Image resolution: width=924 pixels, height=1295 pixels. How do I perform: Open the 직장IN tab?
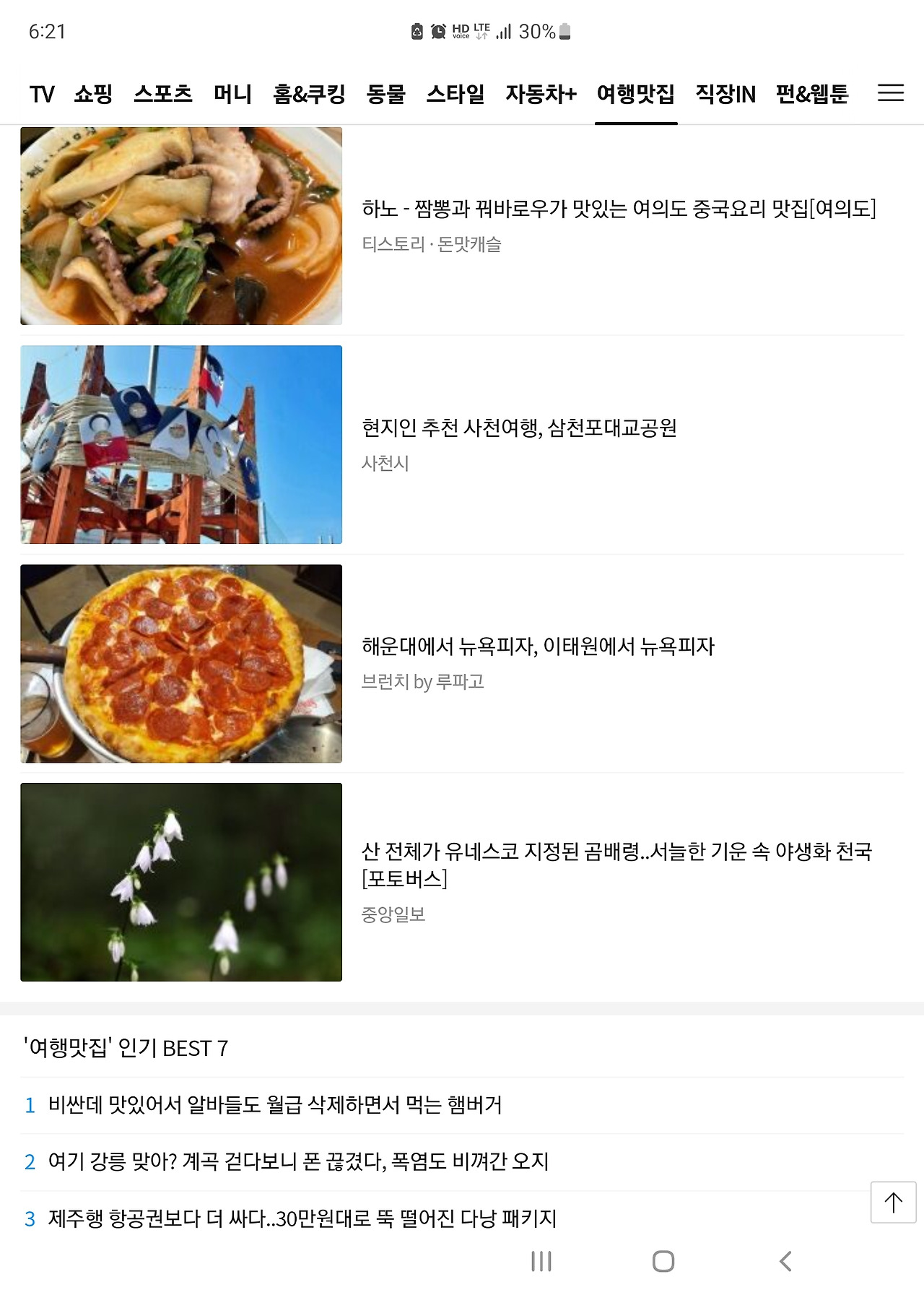(725, 94)
